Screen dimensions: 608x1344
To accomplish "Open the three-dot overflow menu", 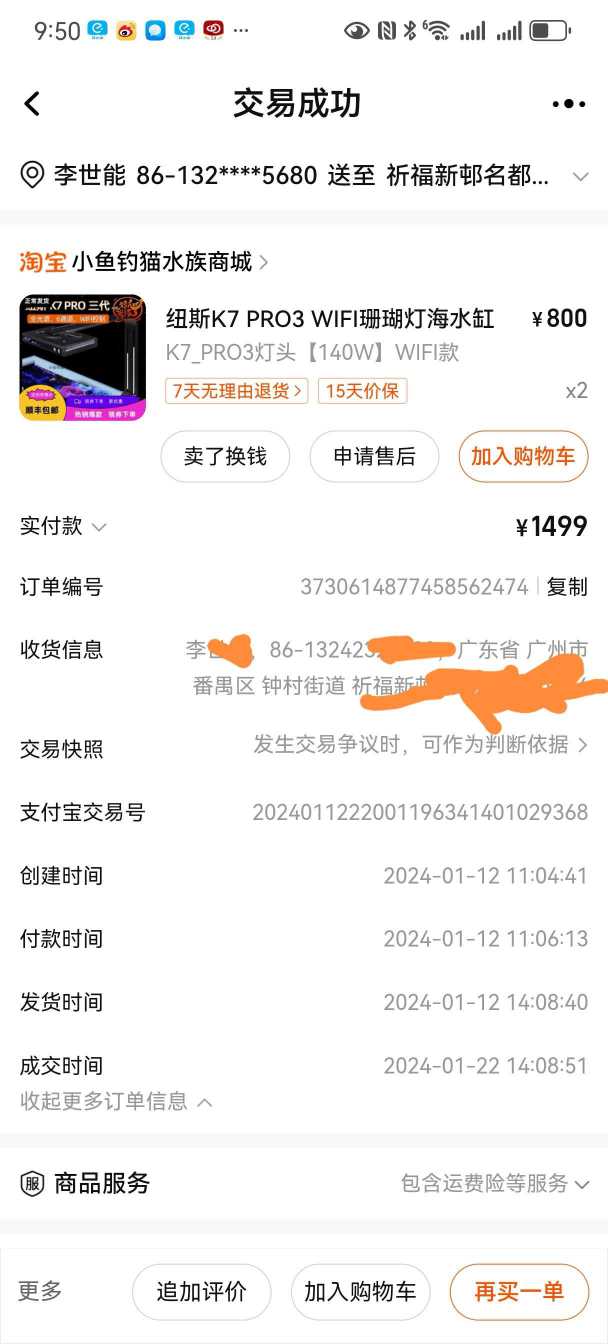I will click(568, 103).
